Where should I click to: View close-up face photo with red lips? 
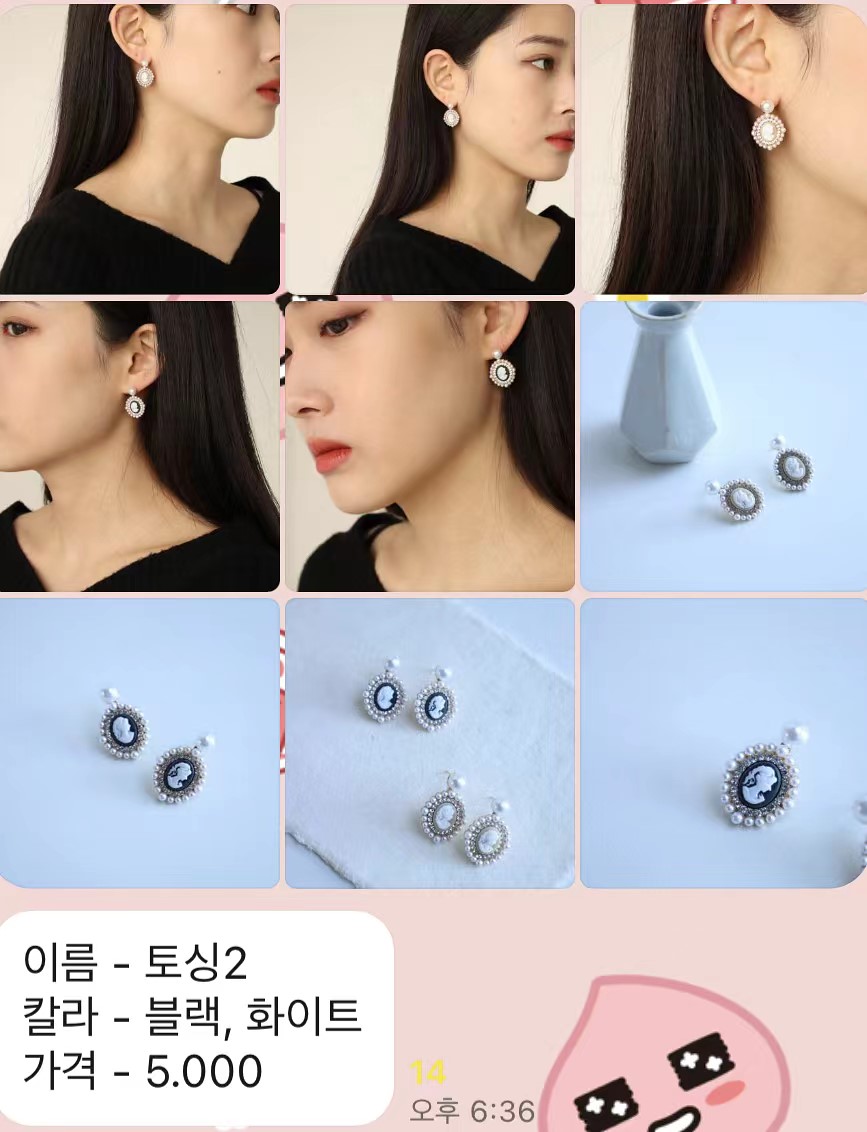[x=430, y=445]
